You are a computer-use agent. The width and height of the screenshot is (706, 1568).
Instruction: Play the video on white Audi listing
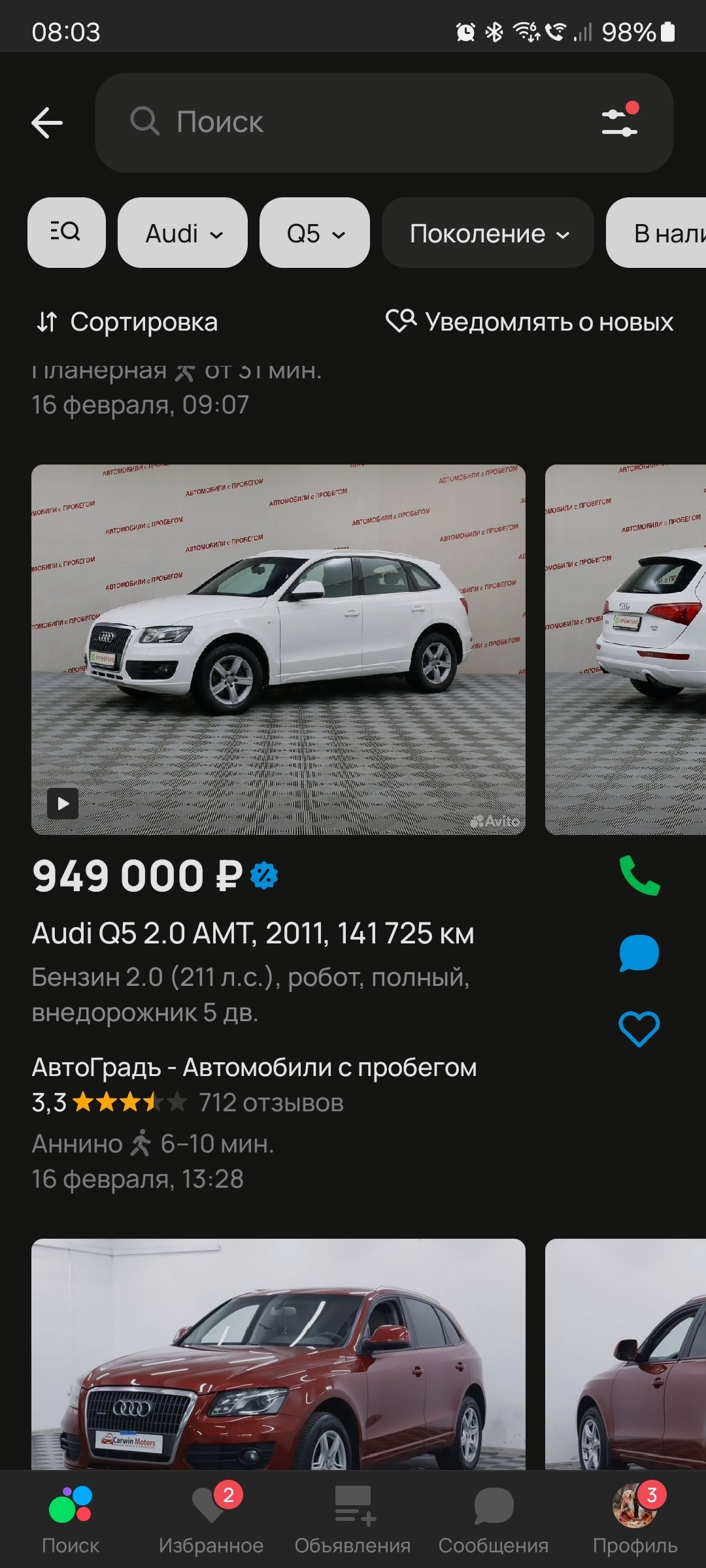coord(63,803)
